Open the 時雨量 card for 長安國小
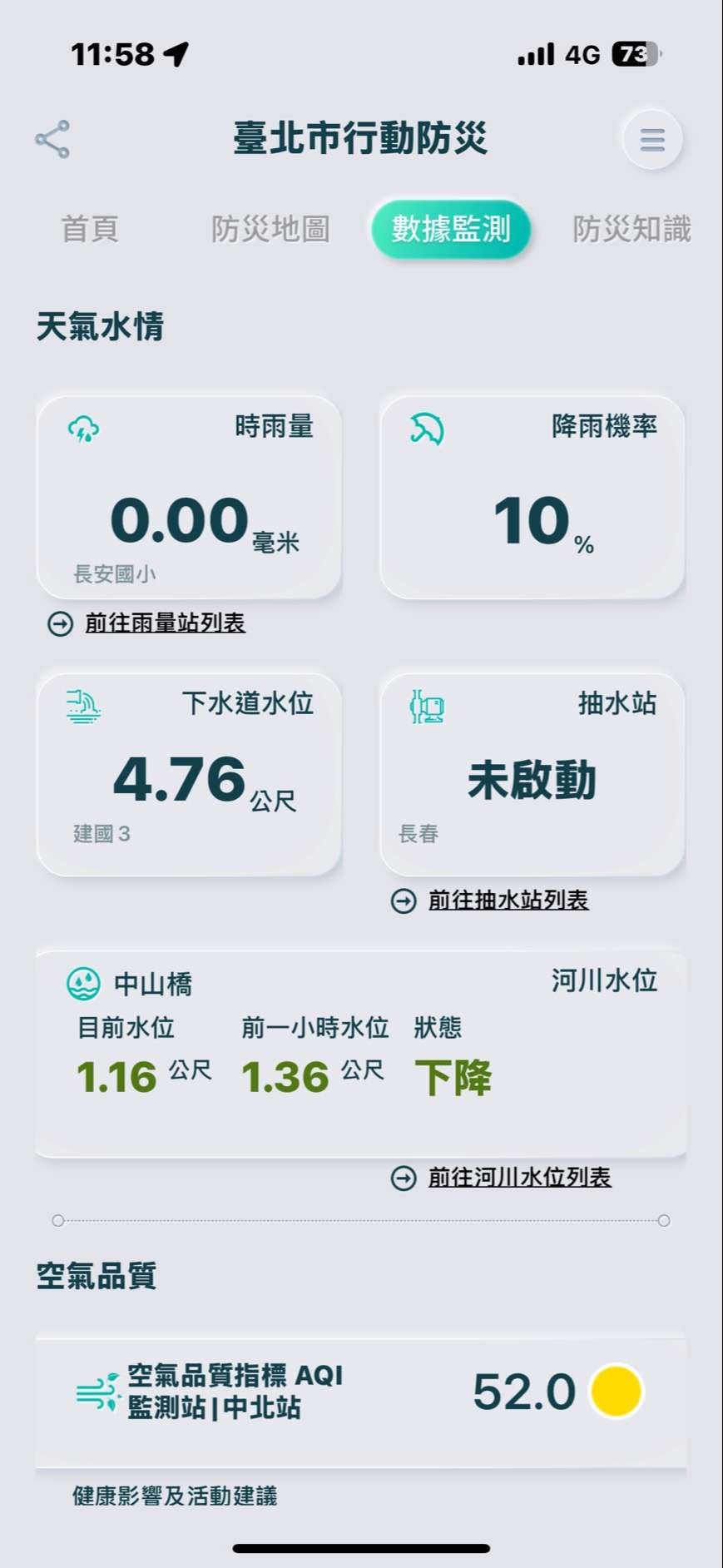This screenshot has width=723, height=1568. coord(190,498)
